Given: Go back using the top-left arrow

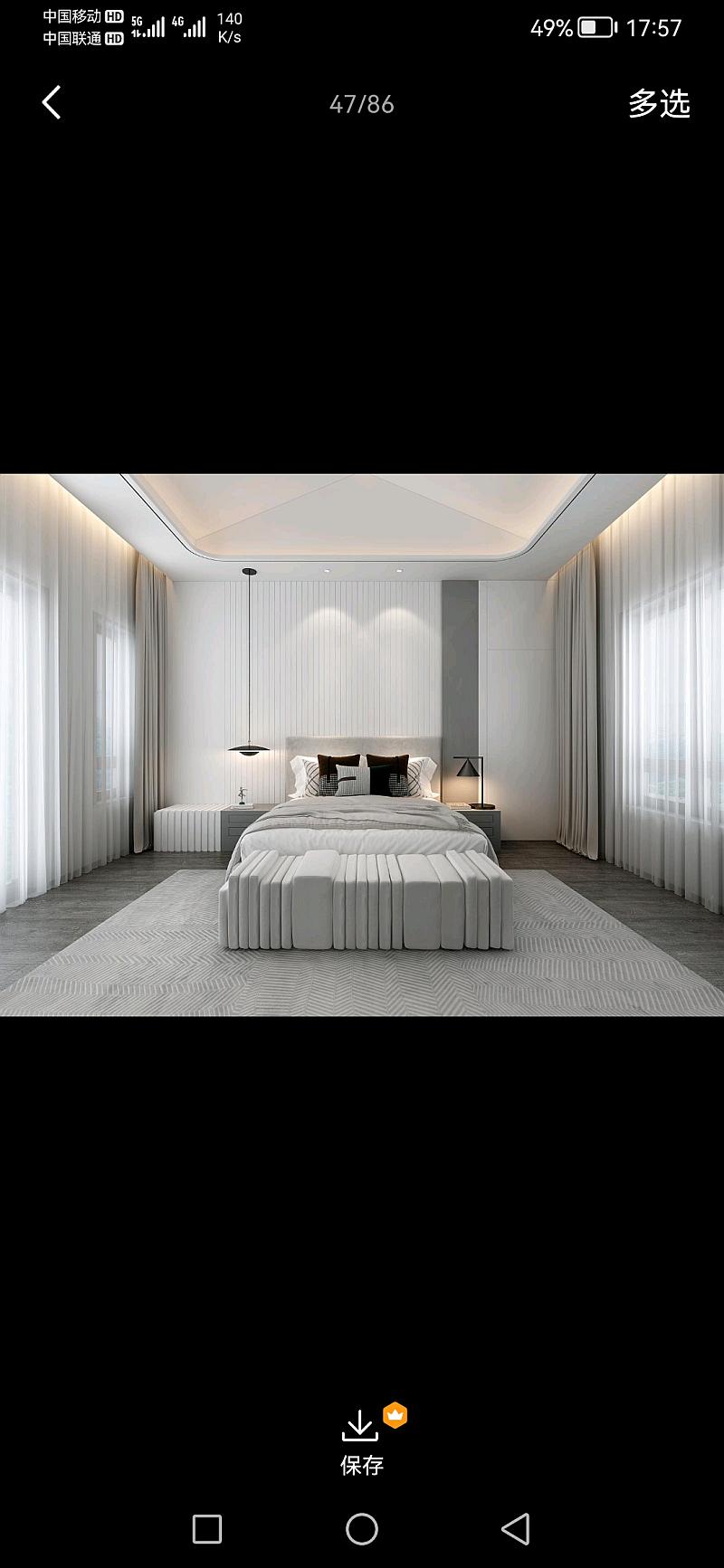Looking at the screenshot, I should pyautogui.click(x=52, y=103).
